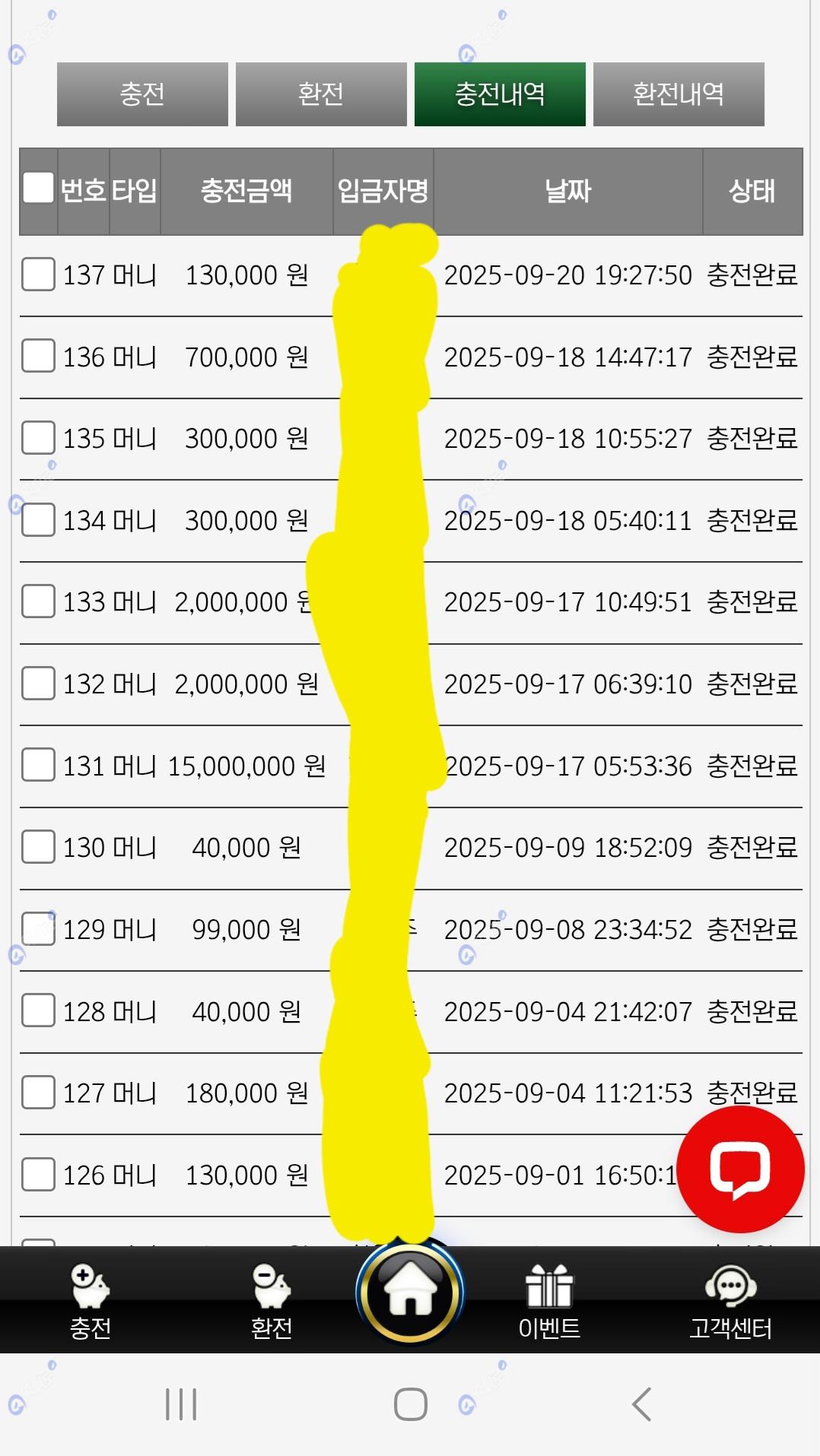Switch to the 환전내역 tab
The image size is (820, 1456).
[x=679, y=94]
